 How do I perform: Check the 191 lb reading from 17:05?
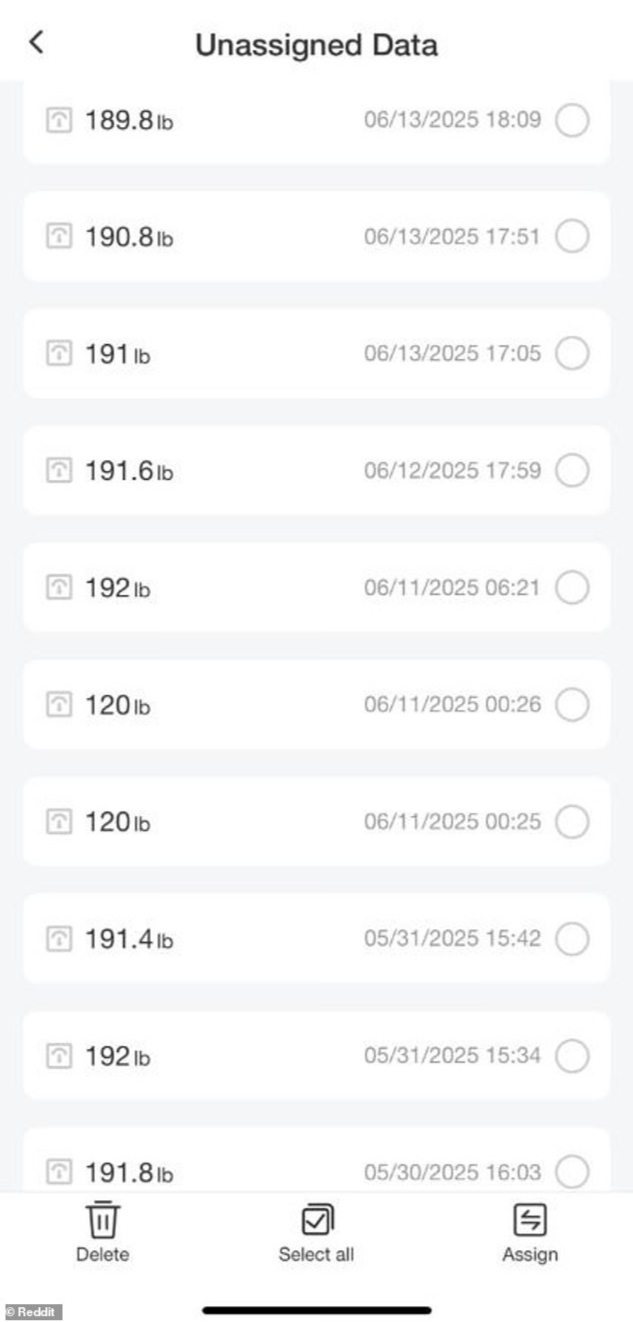point(572,353)
